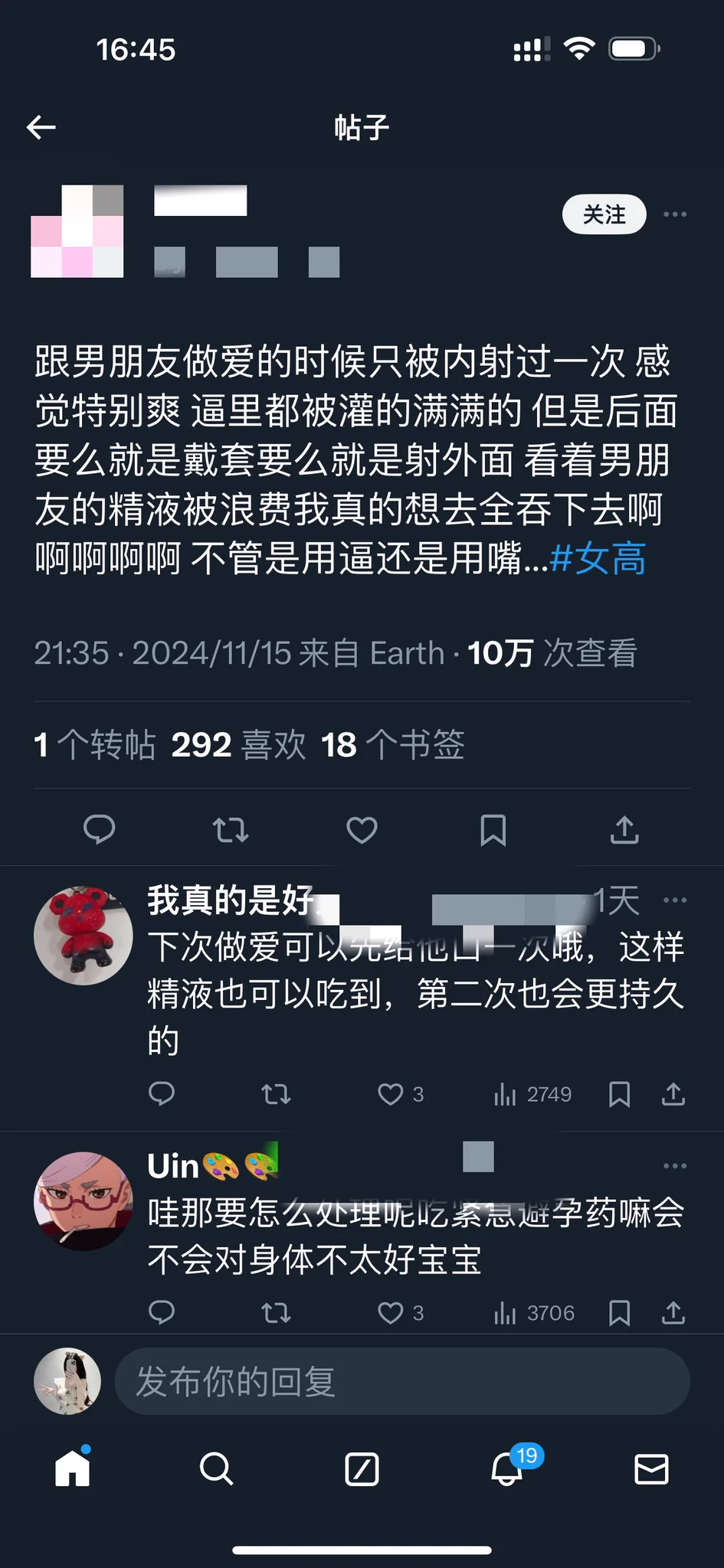The width and height of the screenshot is (724, 1568).
Task: Switch to the Home tab
Action: tap(73, 1468)
